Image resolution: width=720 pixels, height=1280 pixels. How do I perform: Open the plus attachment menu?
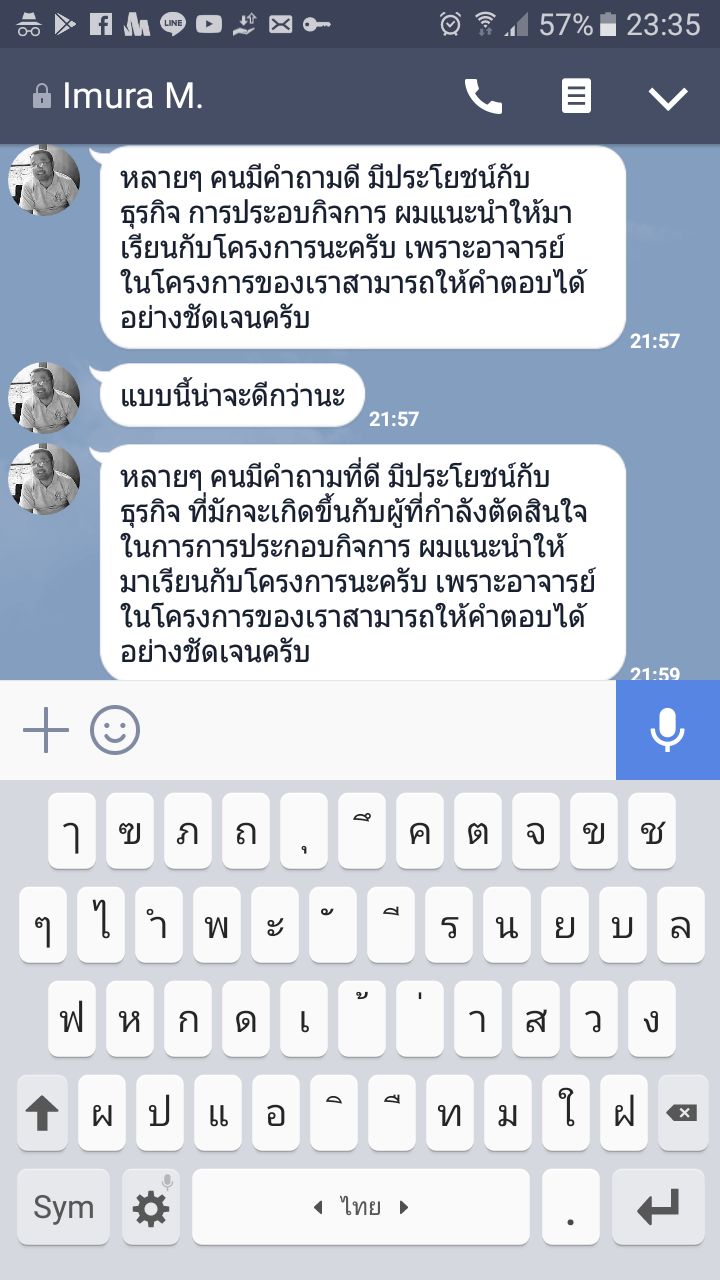point(46,731)
